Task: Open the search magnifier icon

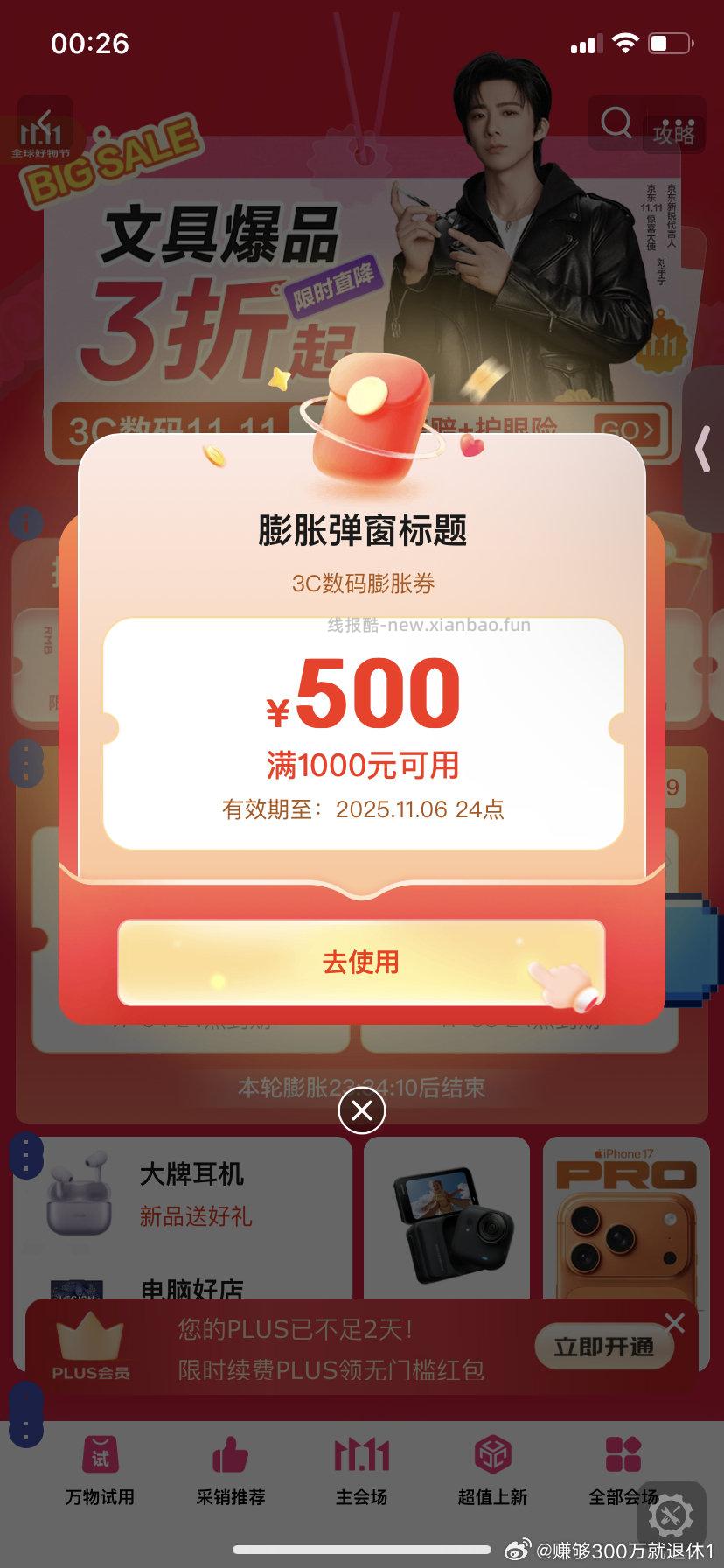Action: pos(616,122)
